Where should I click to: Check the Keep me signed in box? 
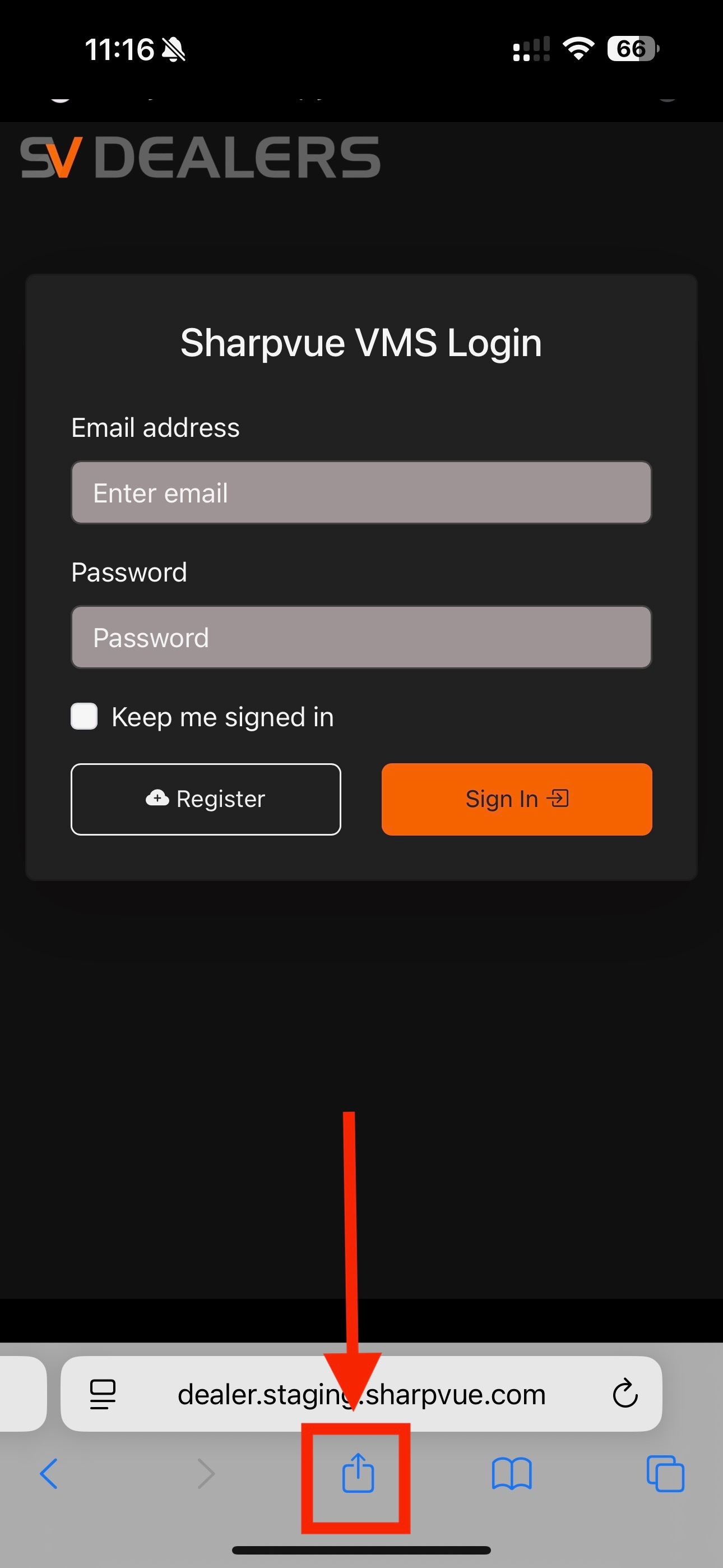84,717
